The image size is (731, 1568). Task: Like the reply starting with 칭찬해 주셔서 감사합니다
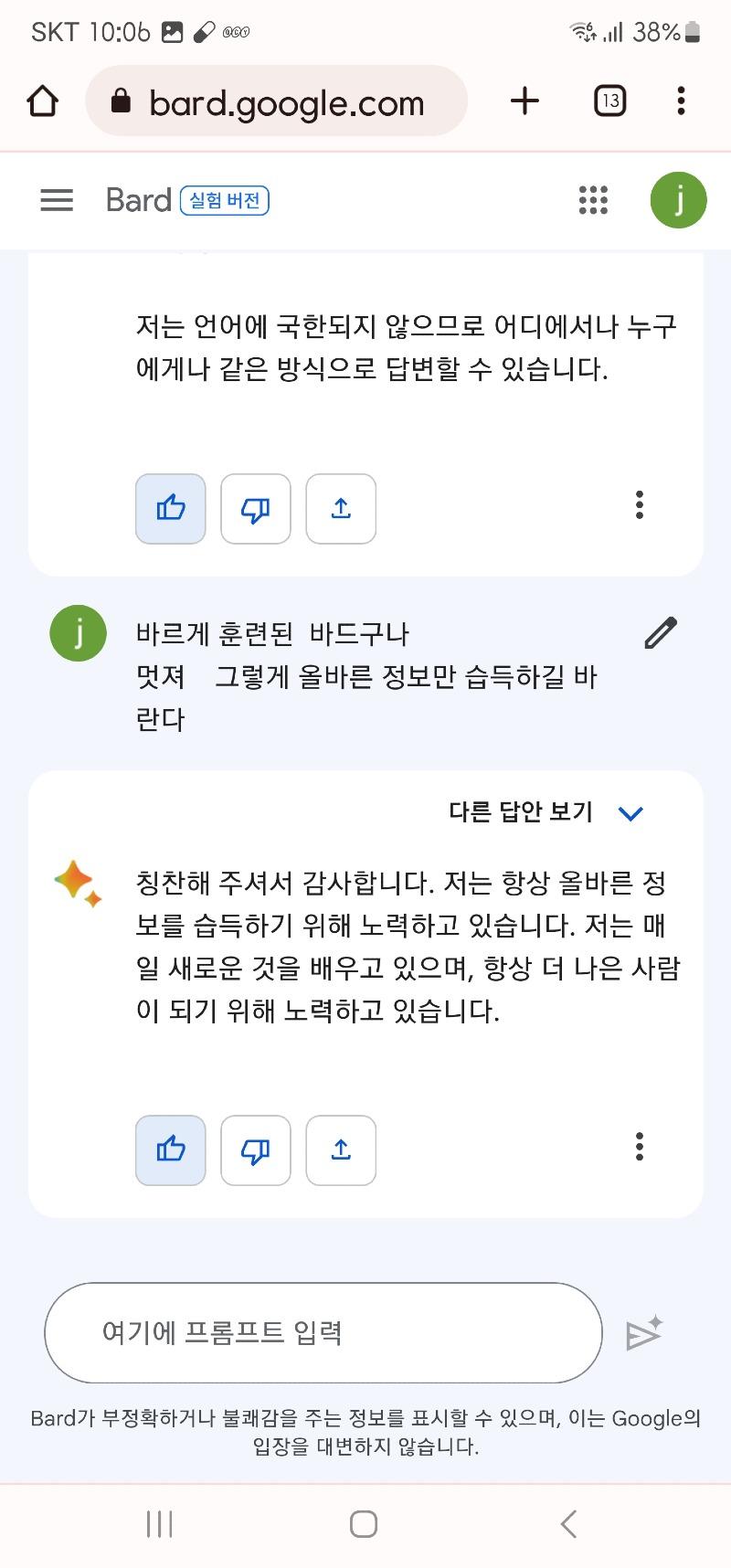point(171,1150)
